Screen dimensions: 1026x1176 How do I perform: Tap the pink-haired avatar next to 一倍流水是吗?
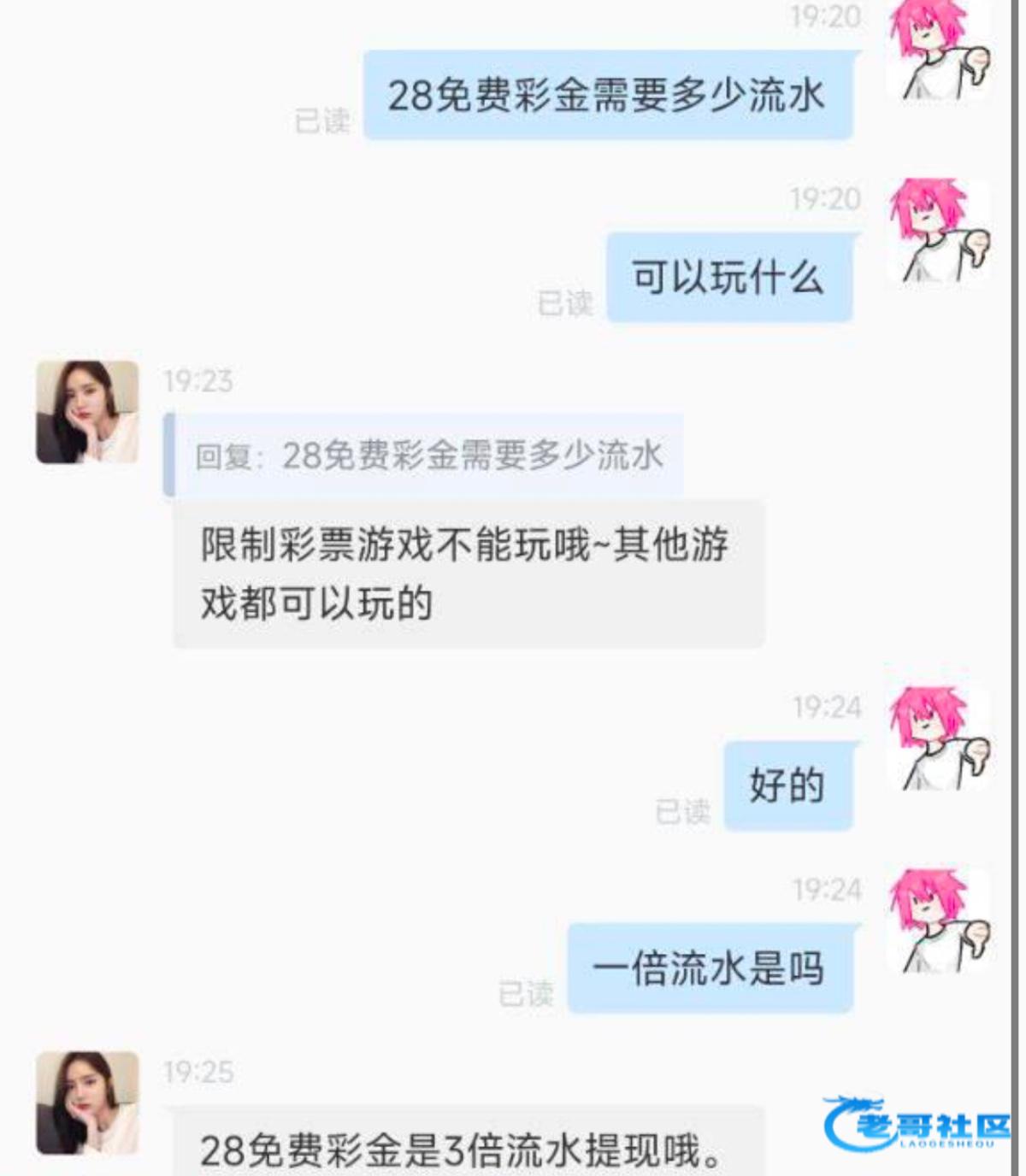[938, 921]
